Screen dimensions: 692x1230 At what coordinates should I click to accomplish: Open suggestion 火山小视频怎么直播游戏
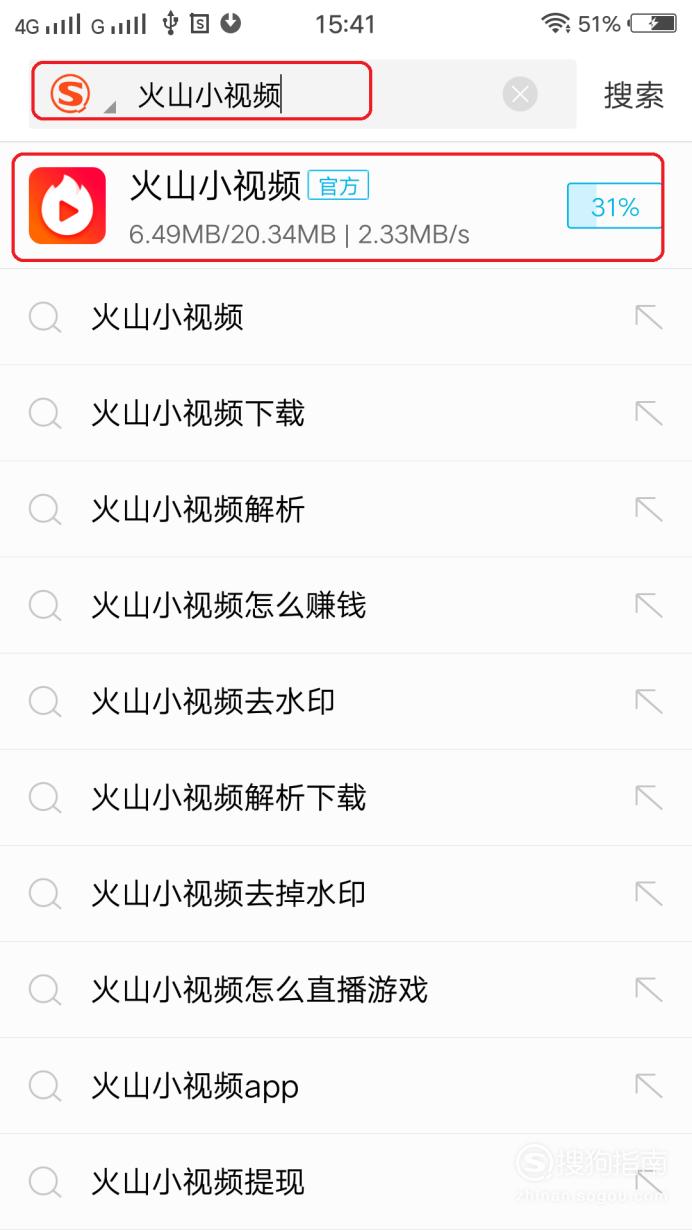(346, 989)
